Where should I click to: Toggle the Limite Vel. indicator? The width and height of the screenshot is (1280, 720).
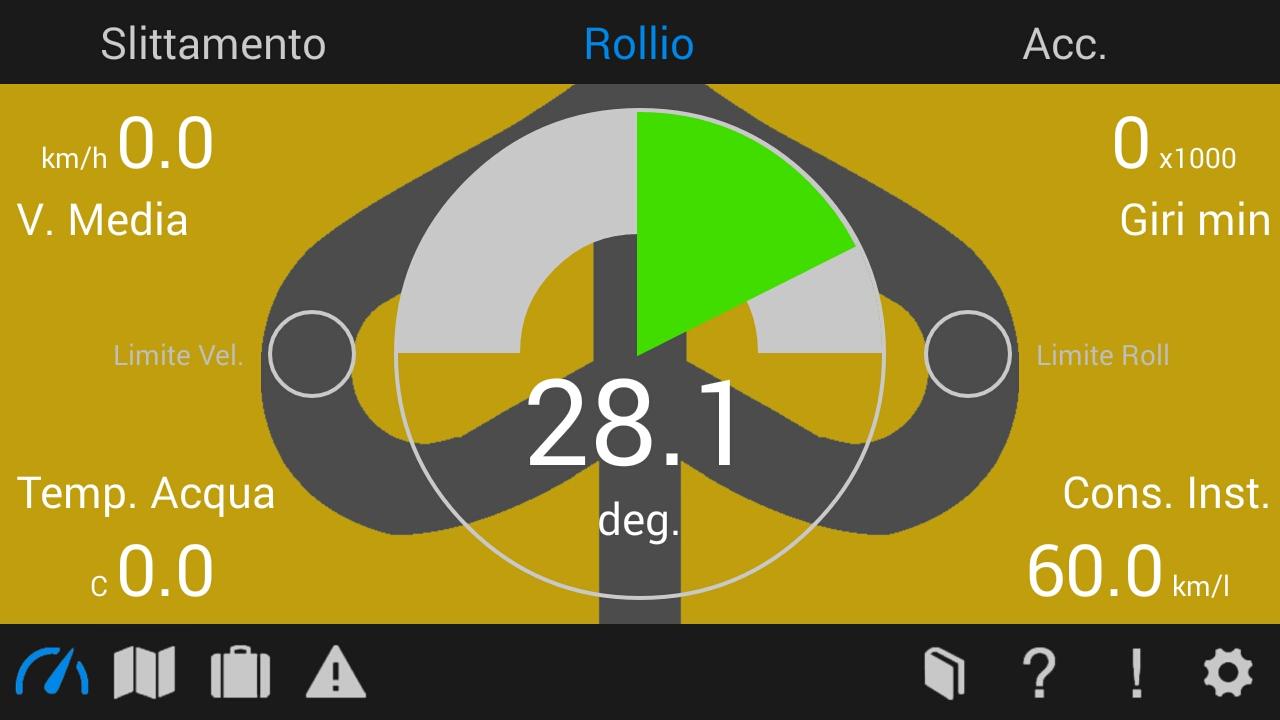click(x=312, y=354)
